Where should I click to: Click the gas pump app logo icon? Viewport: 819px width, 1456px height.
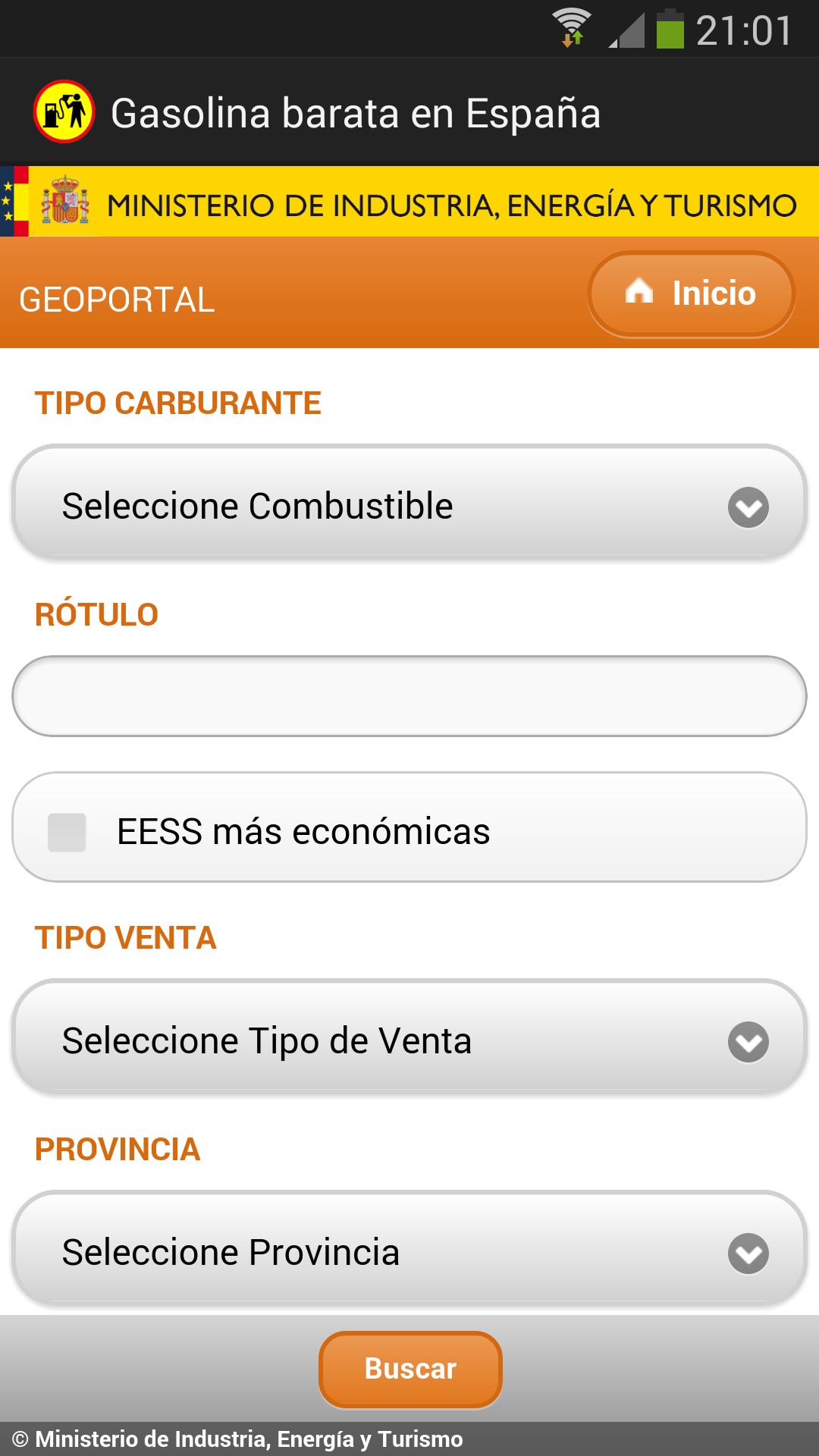click(64, 111)
